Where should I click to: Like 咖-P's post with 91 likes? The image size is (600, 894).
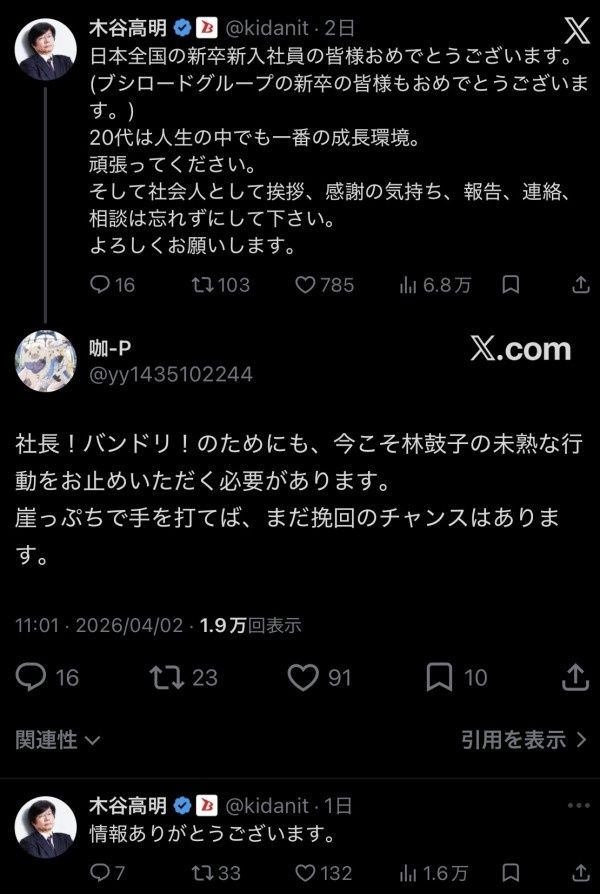302,677
